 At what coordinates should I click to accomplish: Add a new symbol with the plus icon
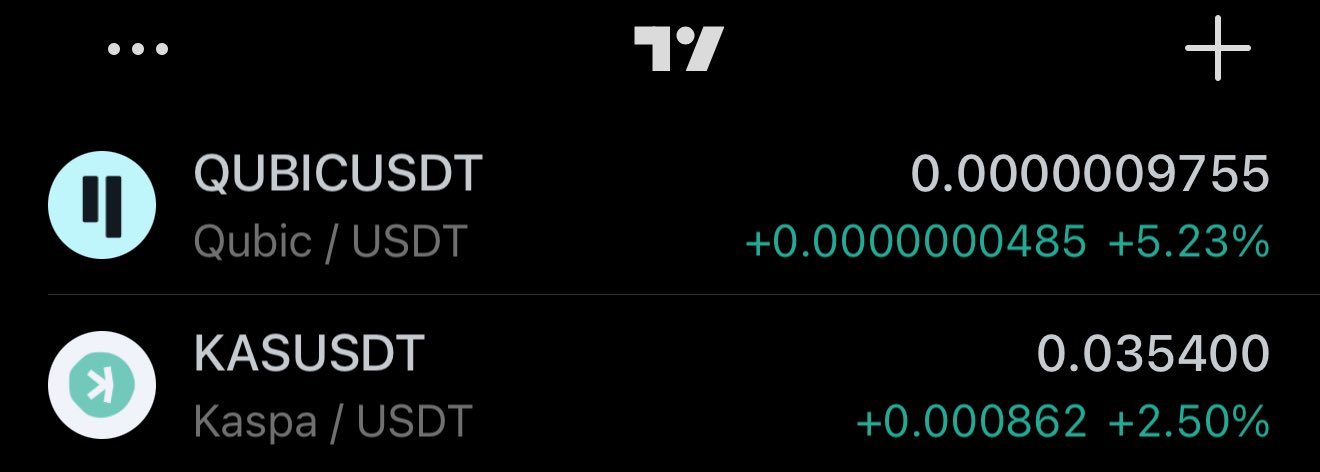tap(1217, 48)
